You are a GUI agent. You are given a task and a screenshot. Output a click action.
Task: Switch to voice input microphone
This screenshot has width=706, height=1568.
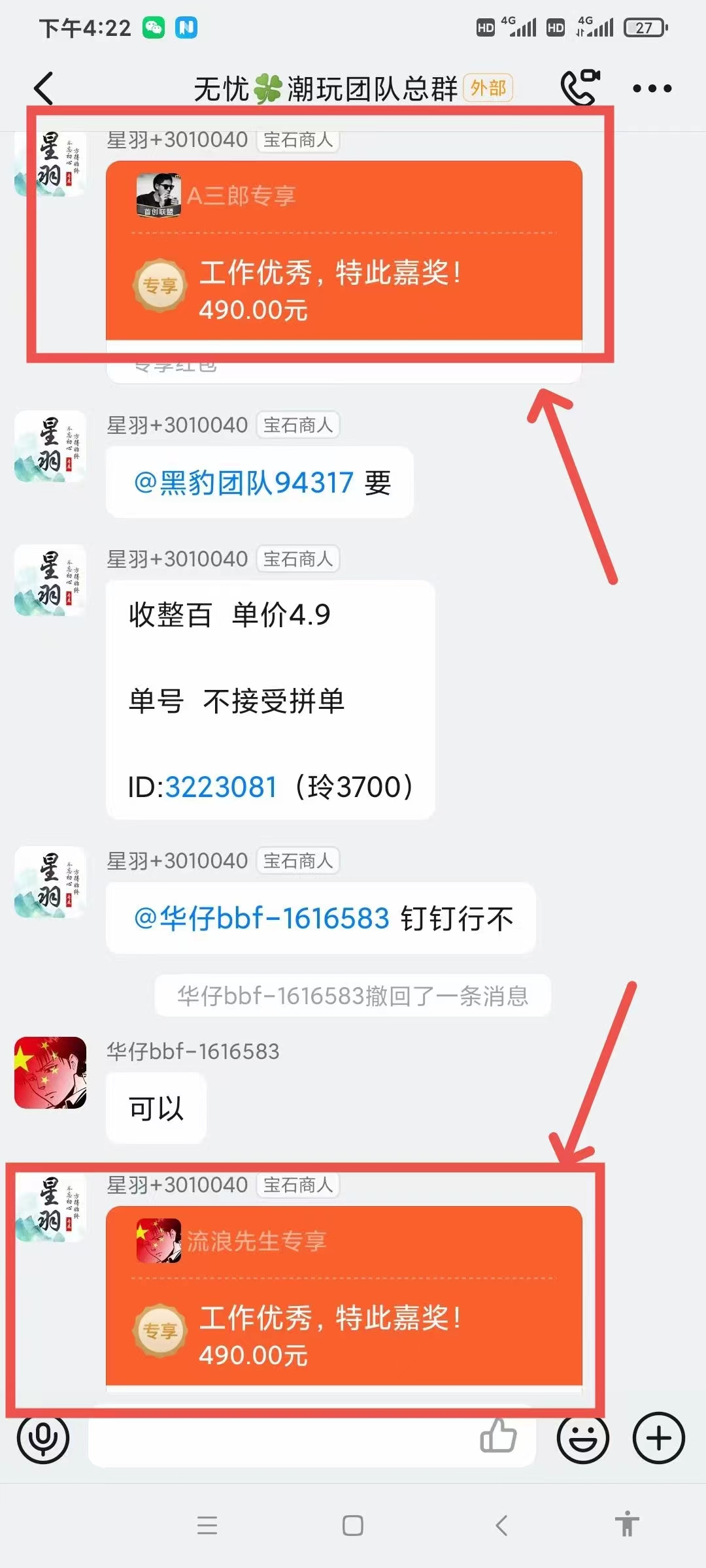tap(43, 1438)
